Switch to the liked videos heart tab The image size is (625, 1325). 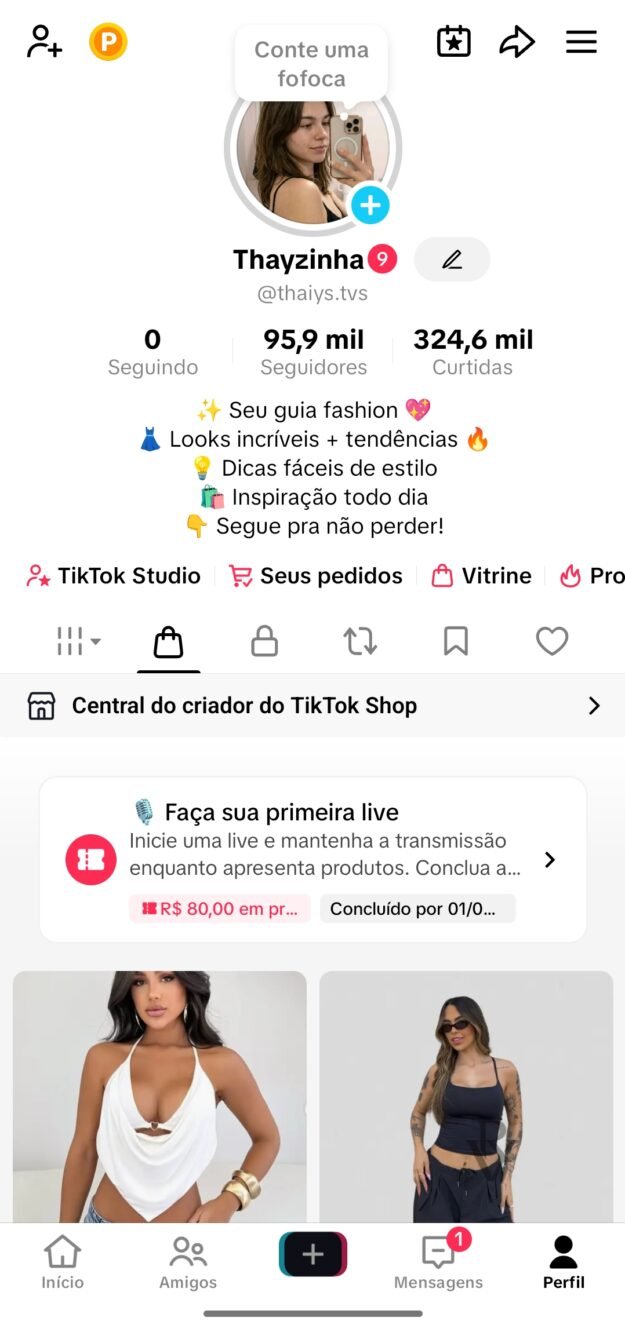(x=552, y=641)
